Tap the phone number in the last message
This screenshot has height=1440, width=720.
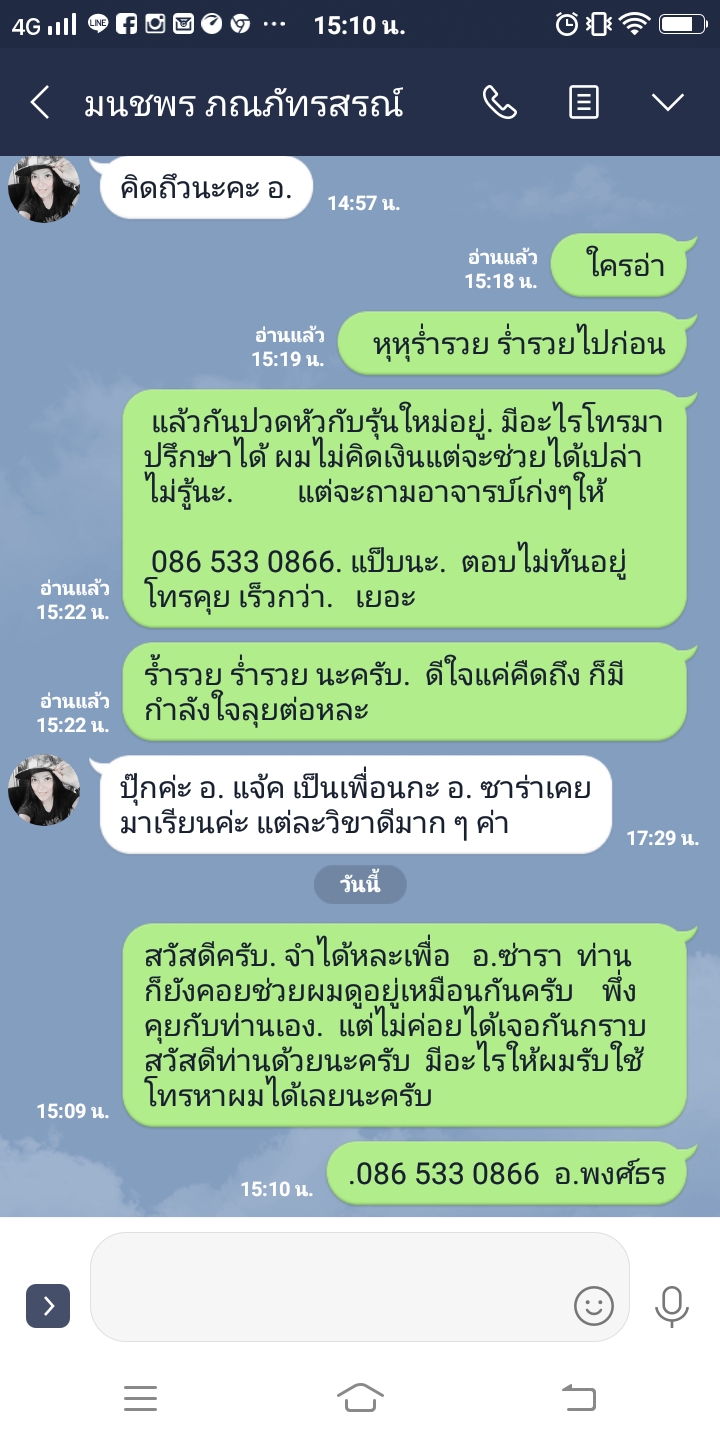tap(446, 1173)
